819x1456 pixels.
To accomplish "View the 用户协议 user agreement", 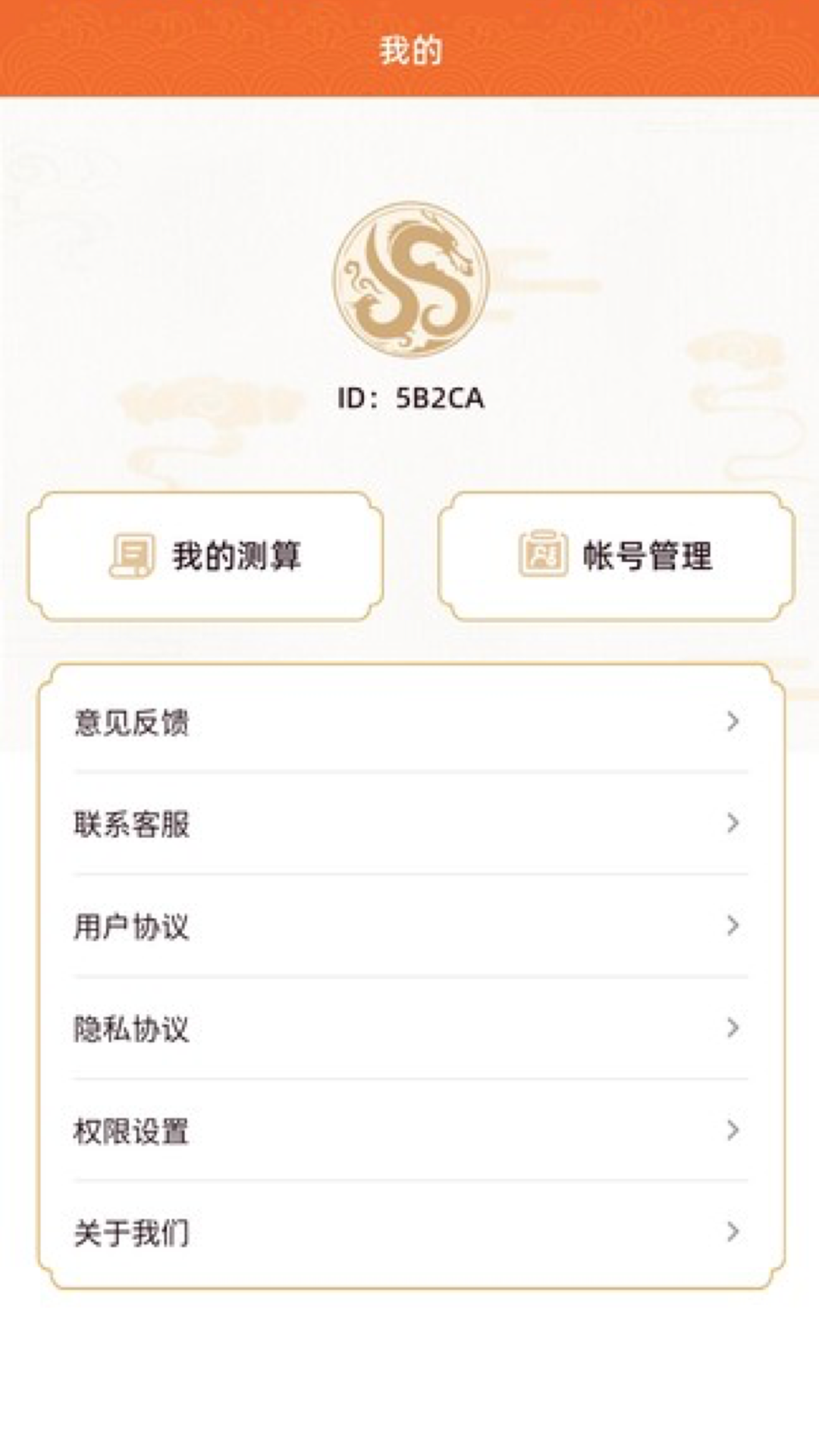I will (410, 927).
